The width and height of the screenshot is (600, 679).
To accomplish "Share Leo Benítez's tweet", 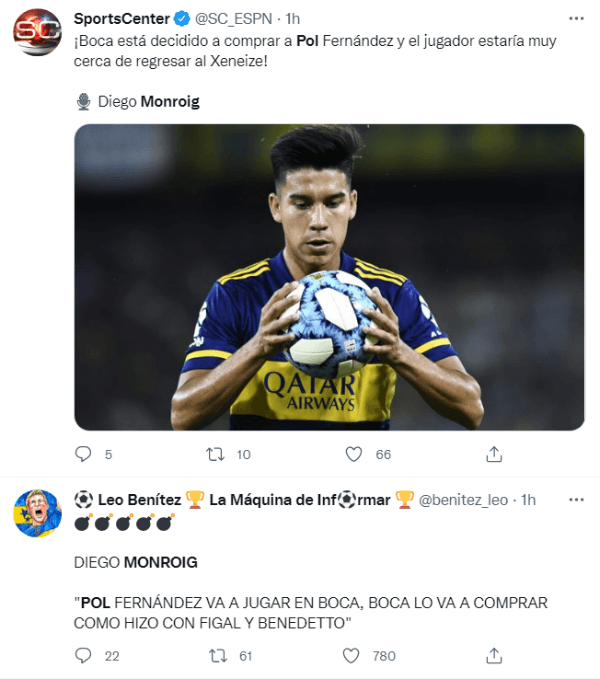I will coord(494,656).
